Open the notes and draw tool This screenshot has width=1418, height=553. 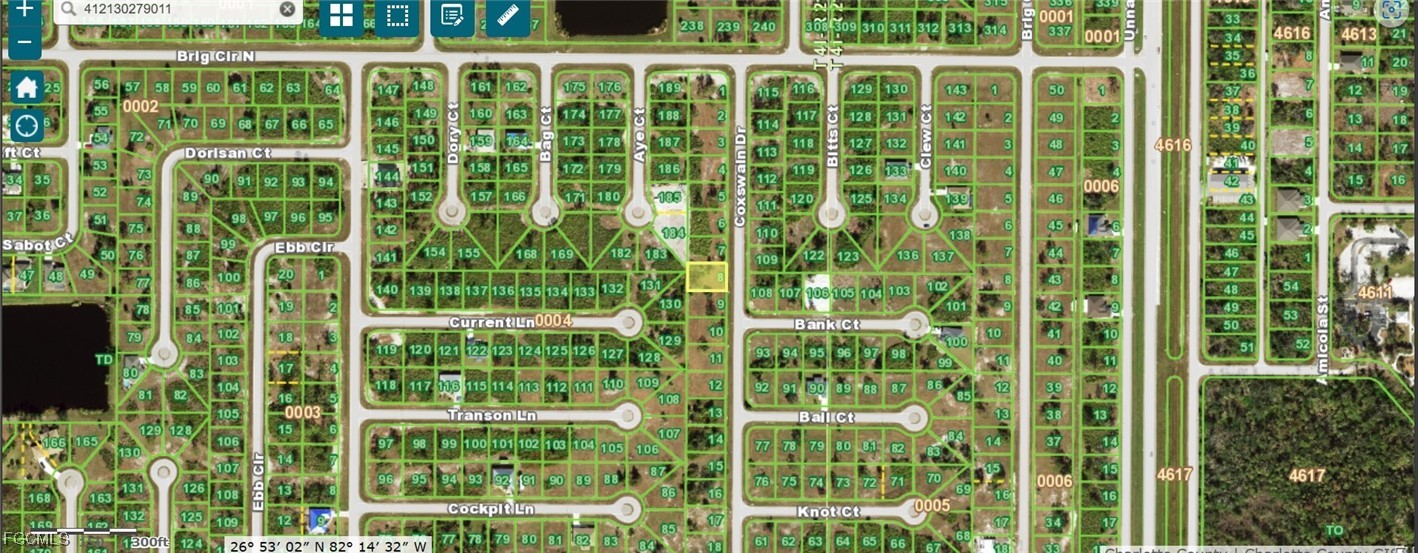point(452,16)
